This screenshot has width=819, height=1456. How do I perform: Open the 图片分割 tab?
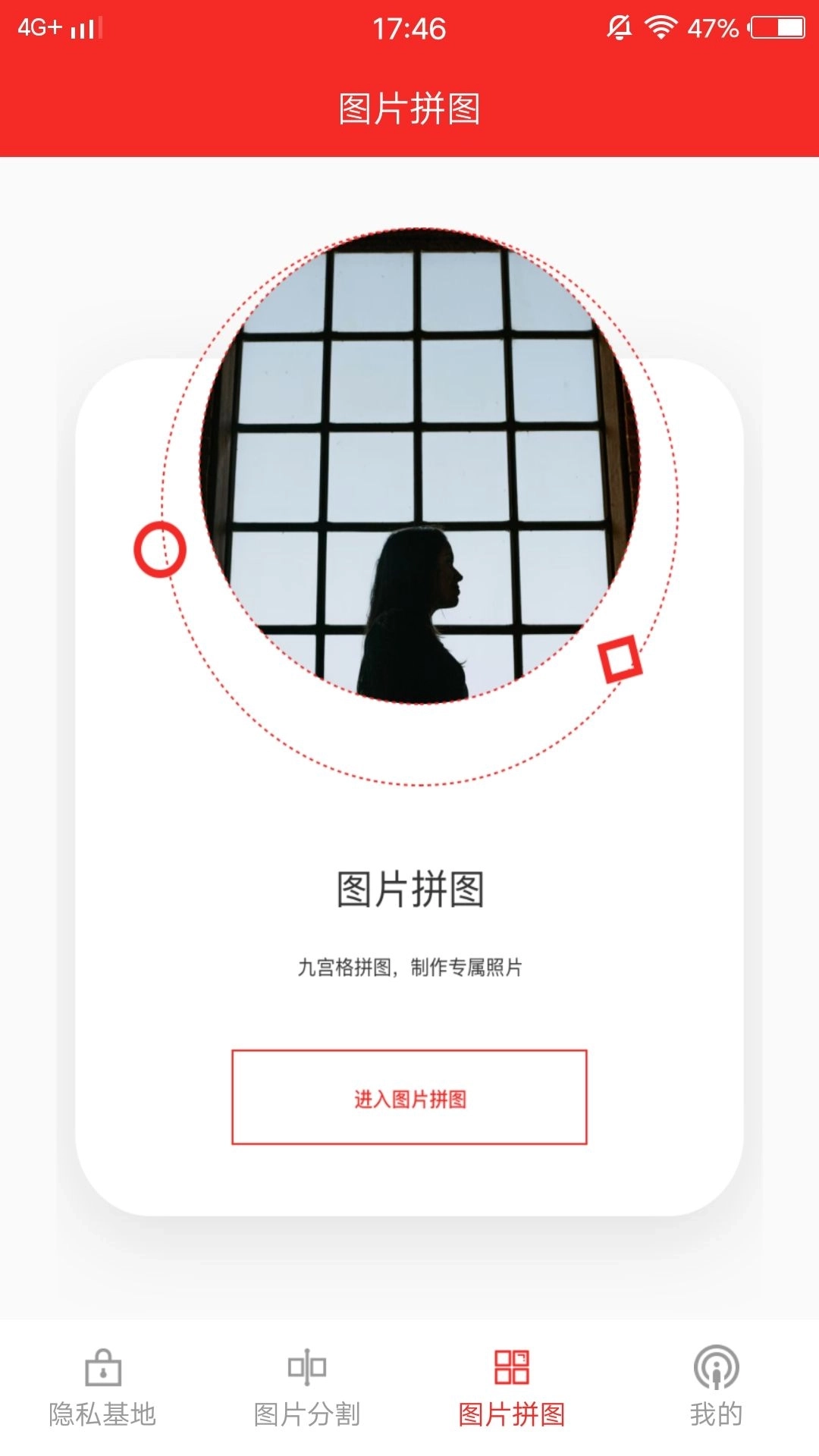point(307,1387)
